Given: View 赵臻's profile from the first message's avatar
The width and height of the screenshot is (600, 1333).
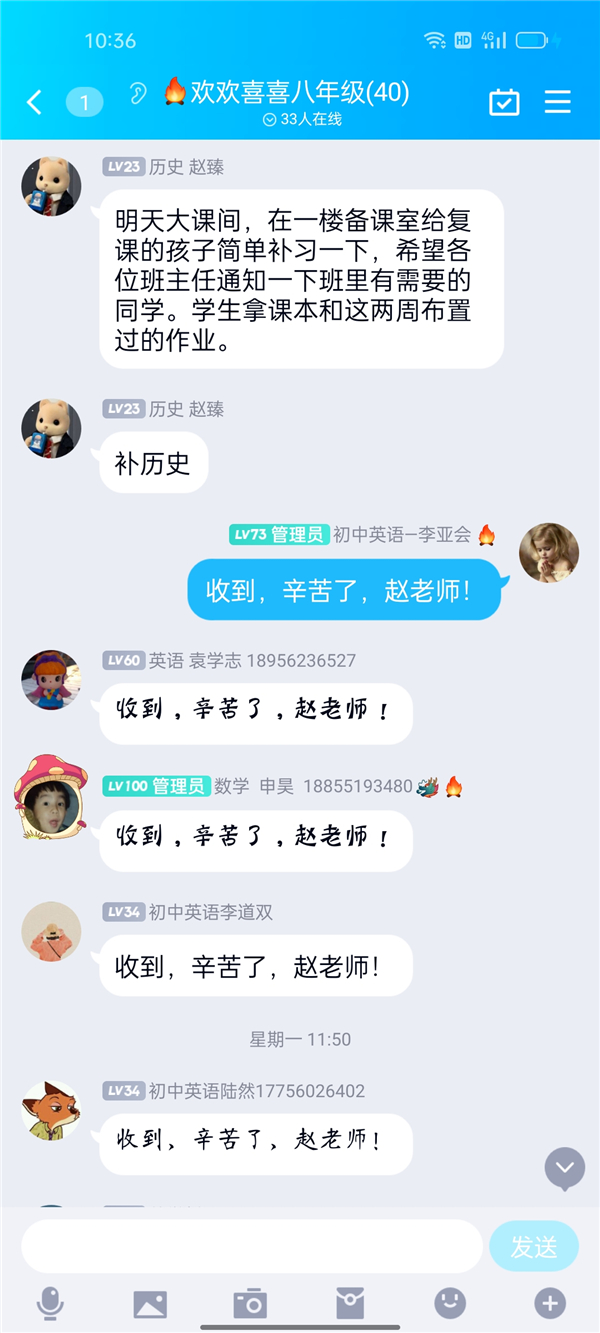Looking at the screenshot, I should click(x=51, y=186).
